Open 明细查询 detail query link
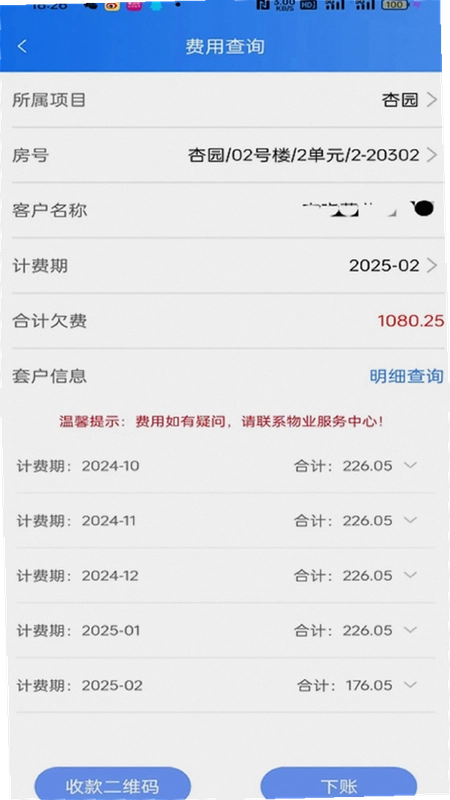 (406, 376)
